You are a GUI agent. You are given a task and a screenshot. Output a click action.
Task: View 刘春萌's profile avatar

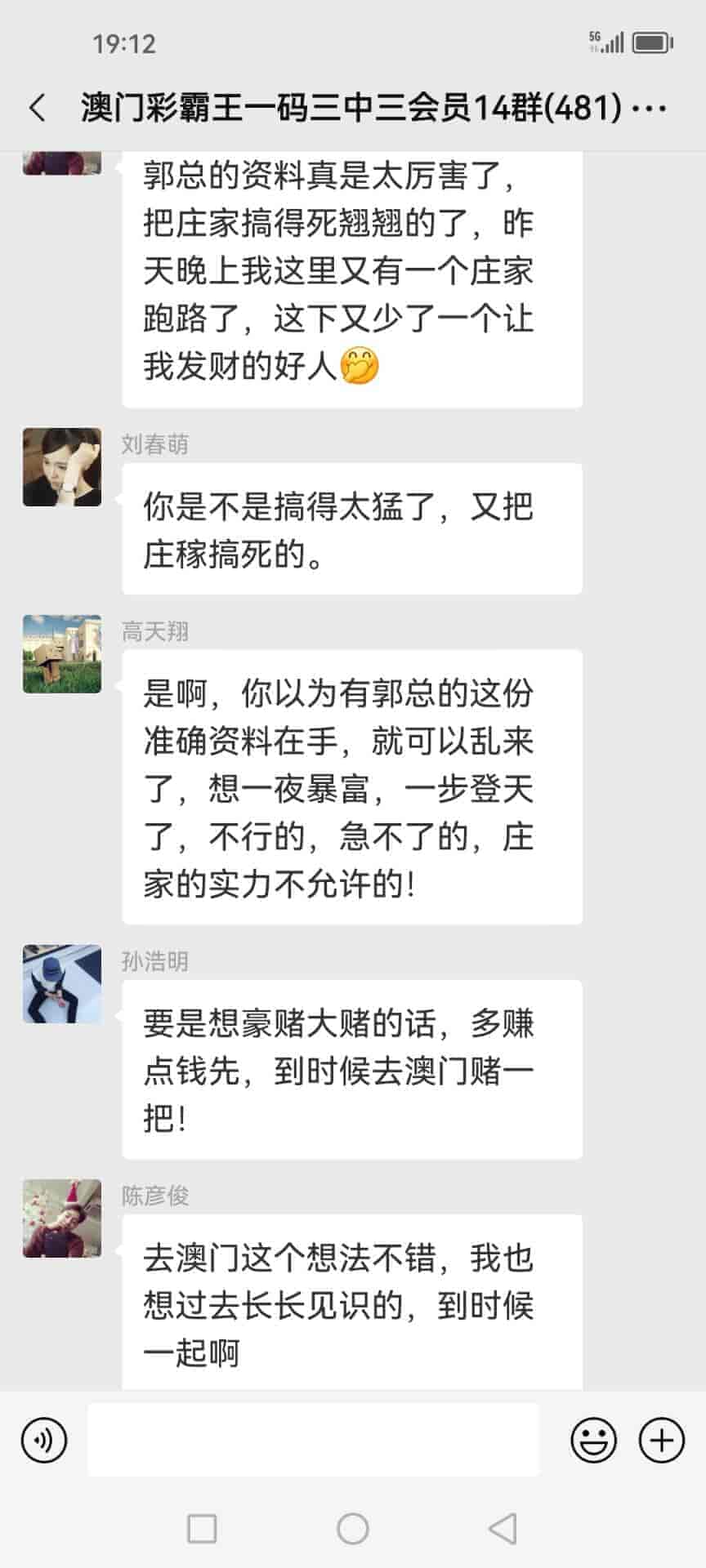pyautogui.click(x=62, y=467)
